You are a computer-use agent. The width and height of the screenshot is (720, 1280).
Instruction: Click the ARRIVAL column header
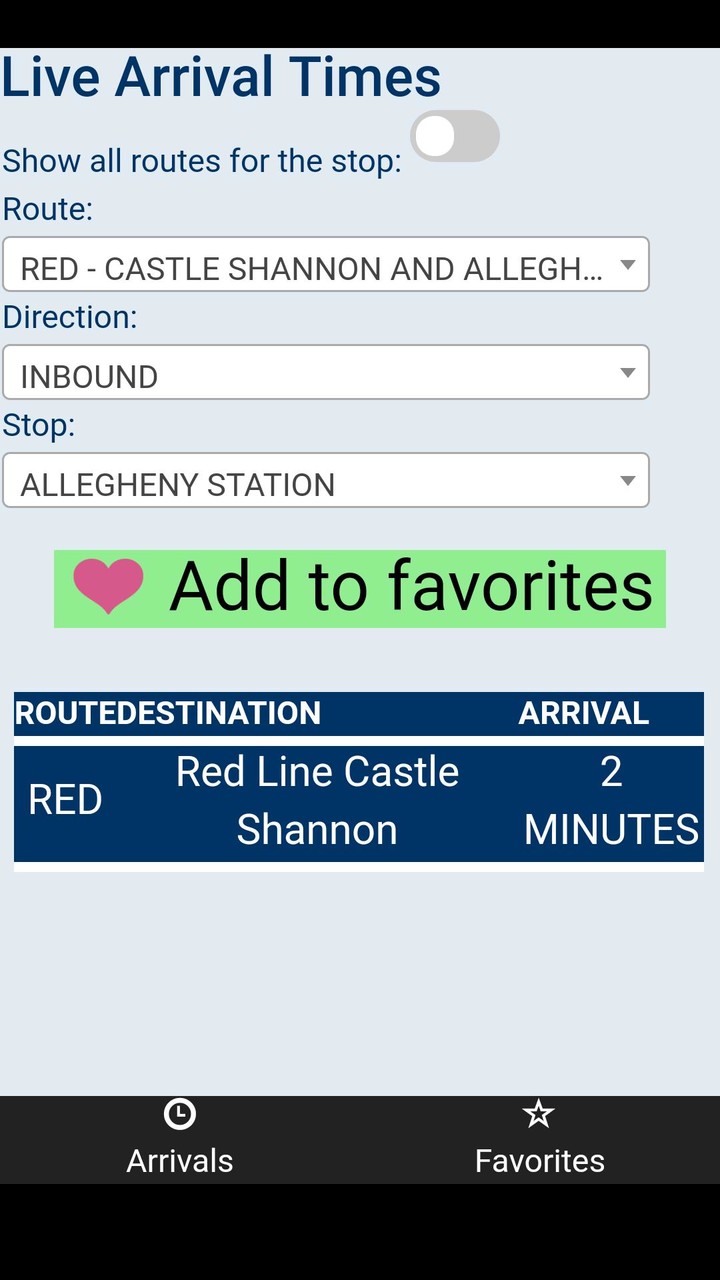pos(584,713)
